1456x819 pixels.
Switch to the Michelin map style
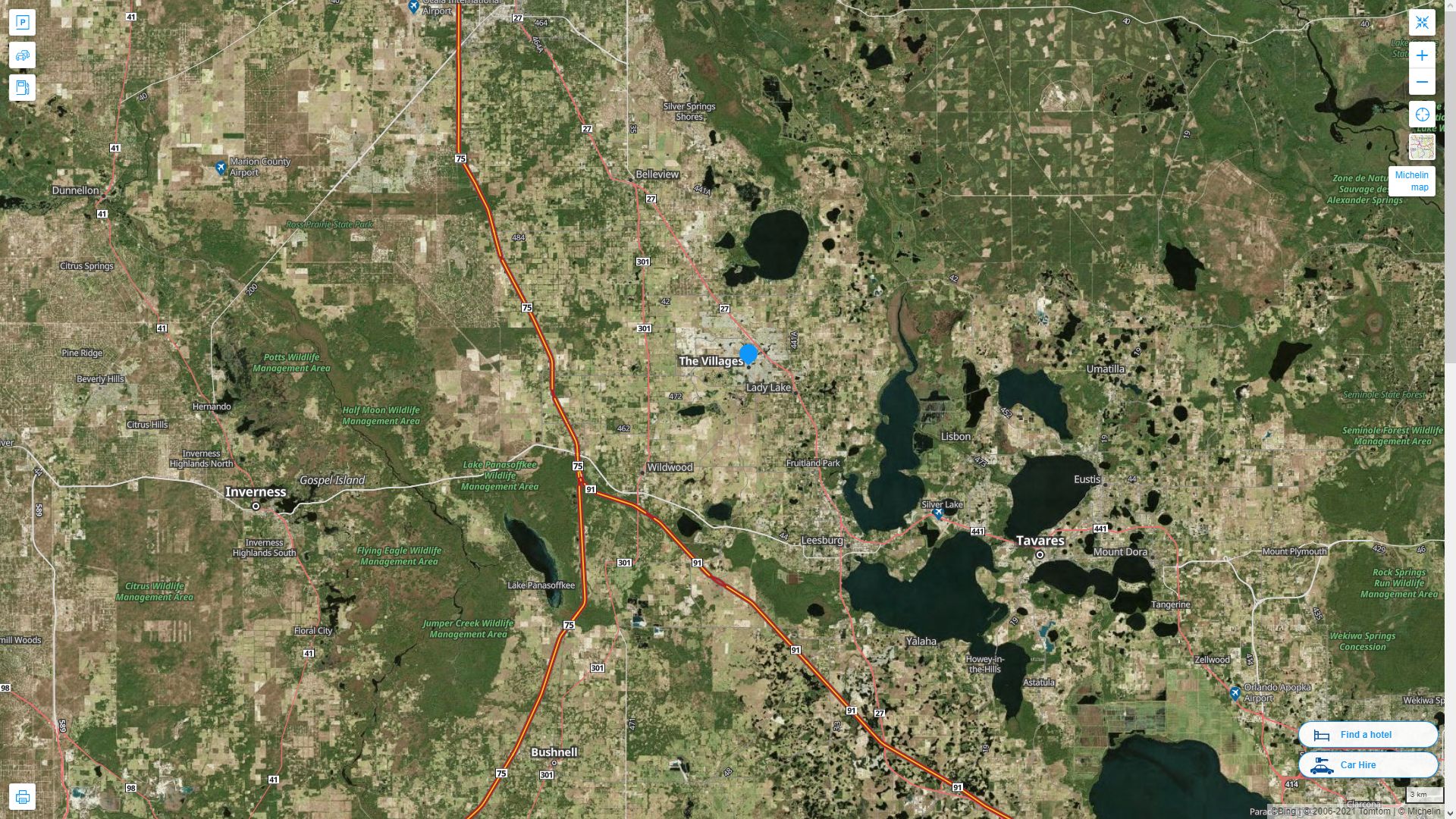[x=1422, y=147]
